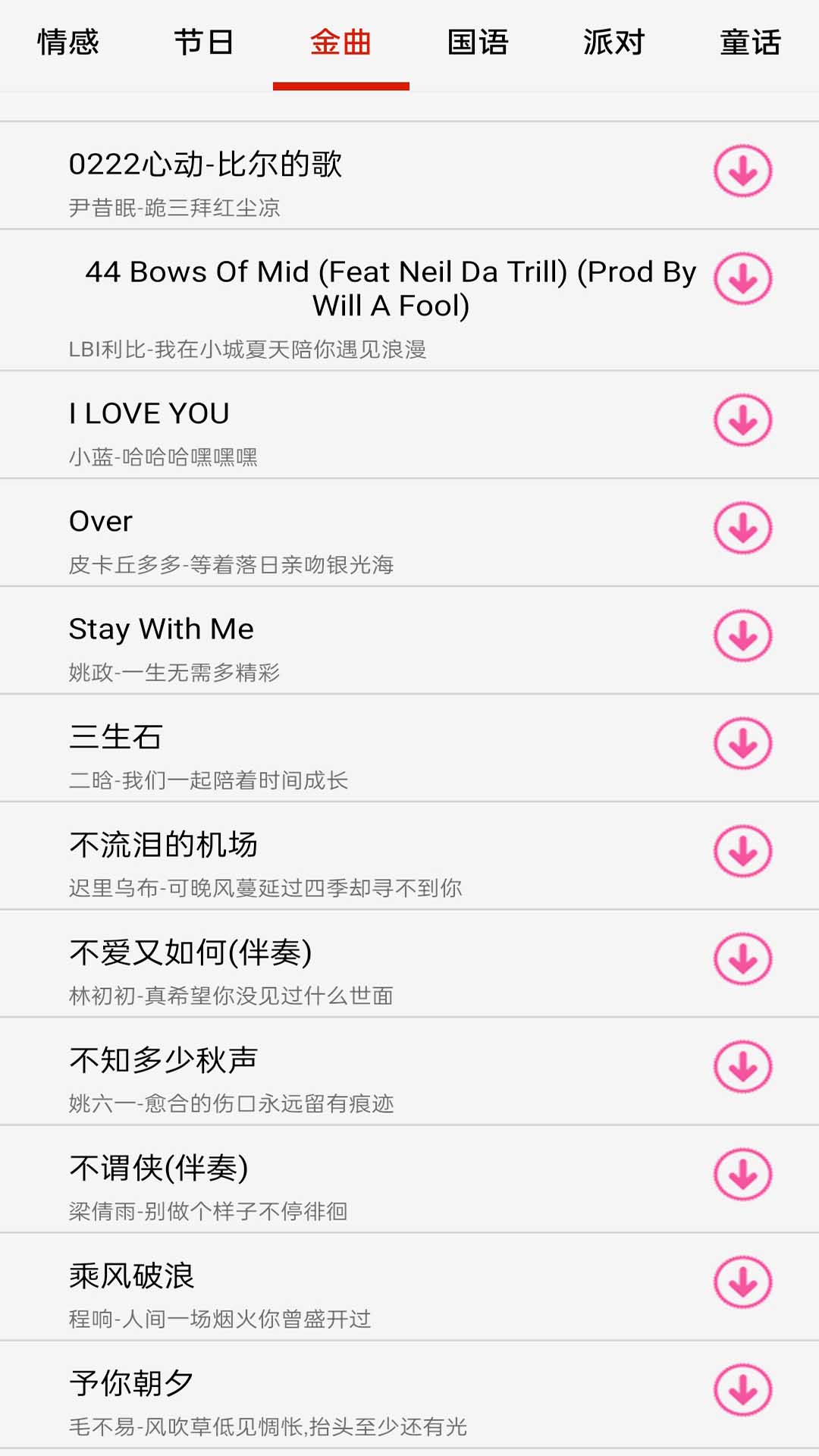Image resolution: width=819 pixels, height=1456 pixels.
Task: Select the 金曲 tab
Action: click(x=341, y=42)
